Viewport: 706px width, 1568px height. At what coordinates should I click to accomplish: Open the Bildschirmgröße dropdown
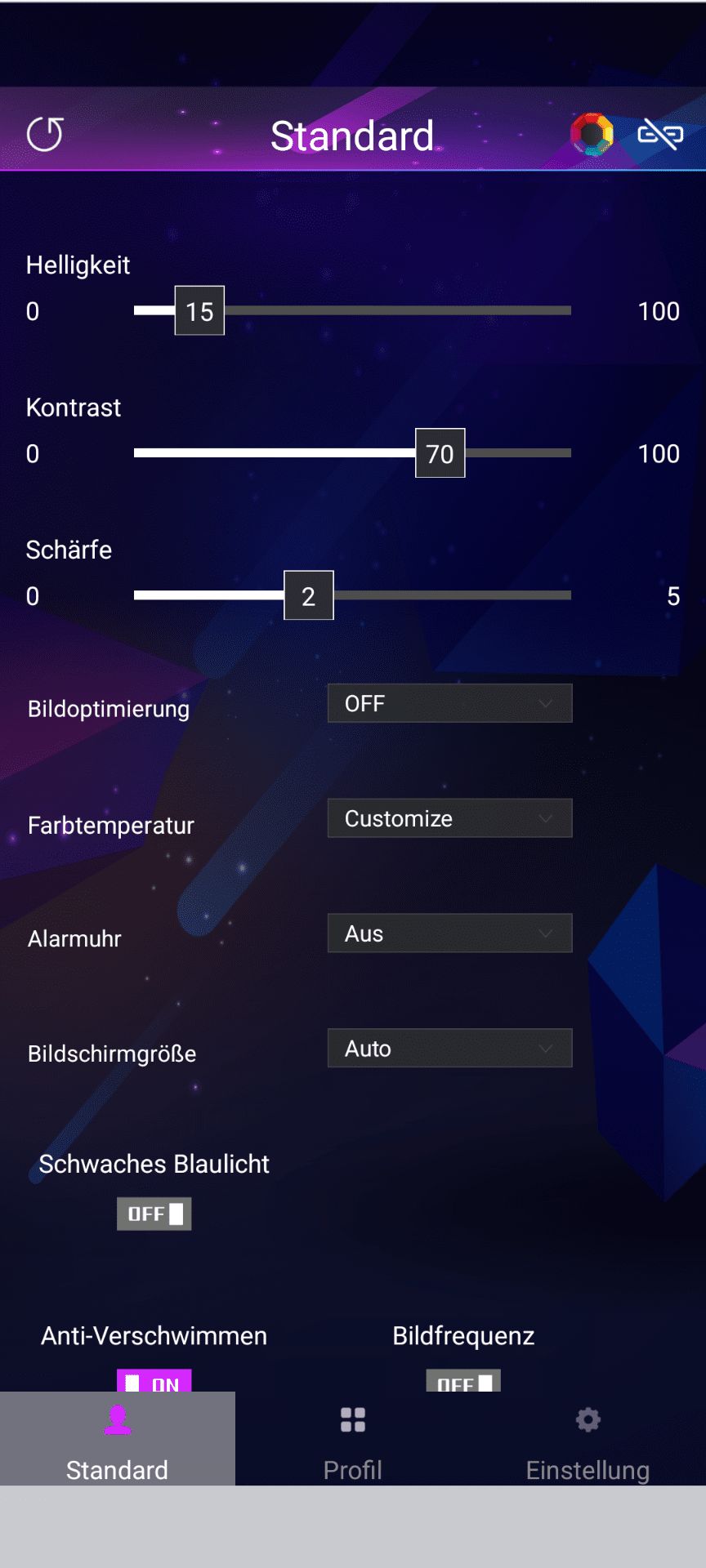(449, 1049)
